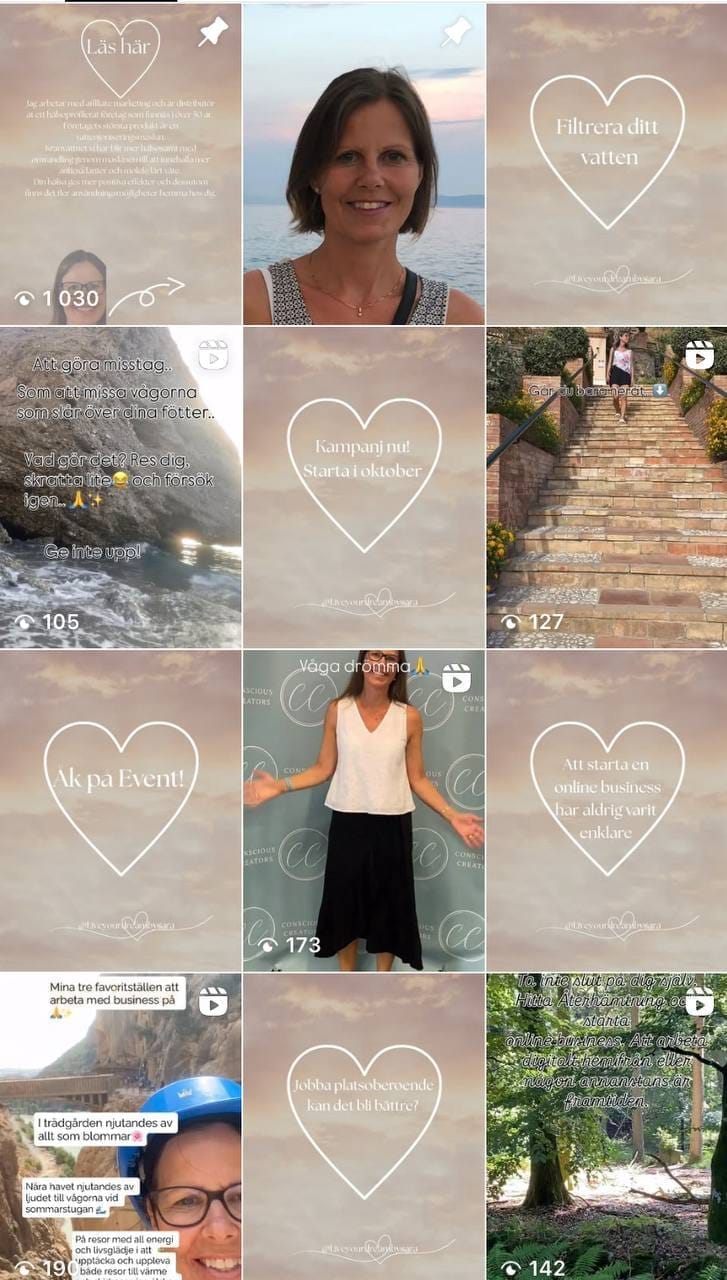Open the 'Att starta en online business' post
727x1280 pixels.
click(606, 810)
